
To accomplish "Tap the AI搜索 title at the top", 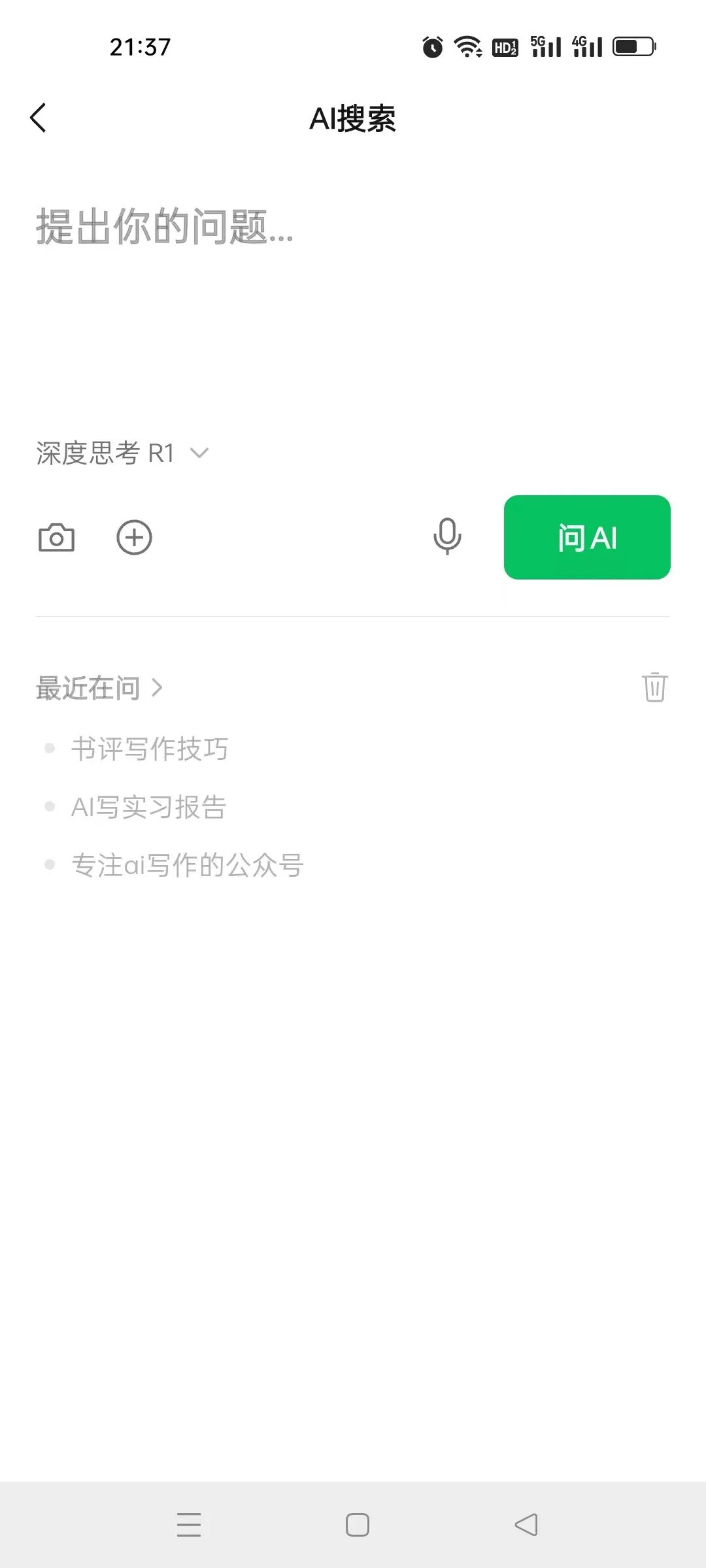I will point(353,118).
